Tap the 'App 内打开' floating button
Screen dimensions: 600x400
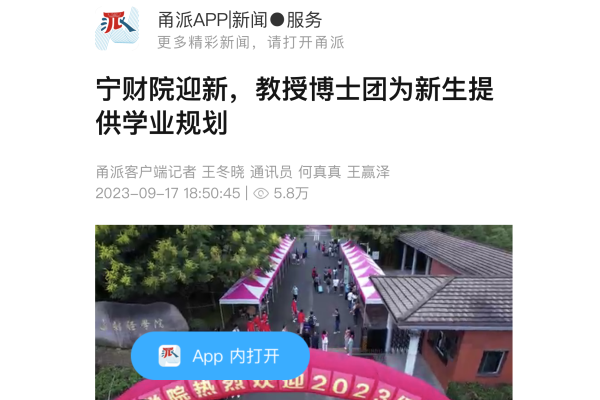coord(220,356)
